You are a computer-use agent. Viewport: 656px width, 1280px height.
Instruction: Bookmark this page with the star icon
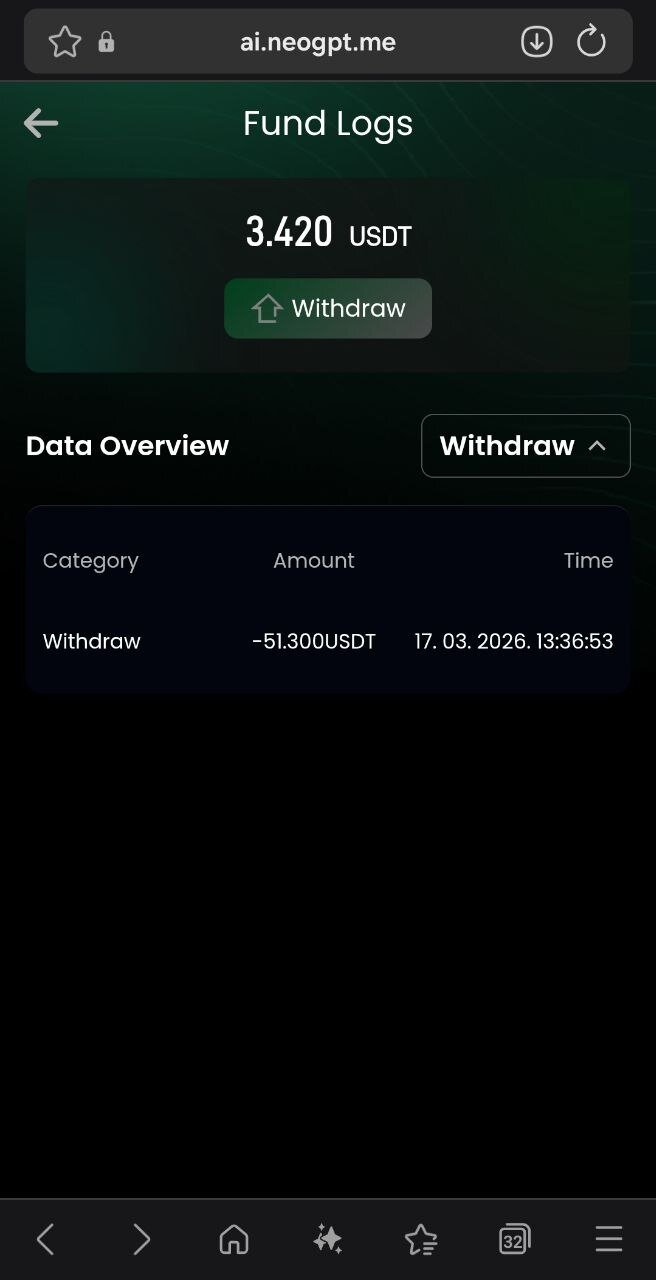tap(65, 42)
